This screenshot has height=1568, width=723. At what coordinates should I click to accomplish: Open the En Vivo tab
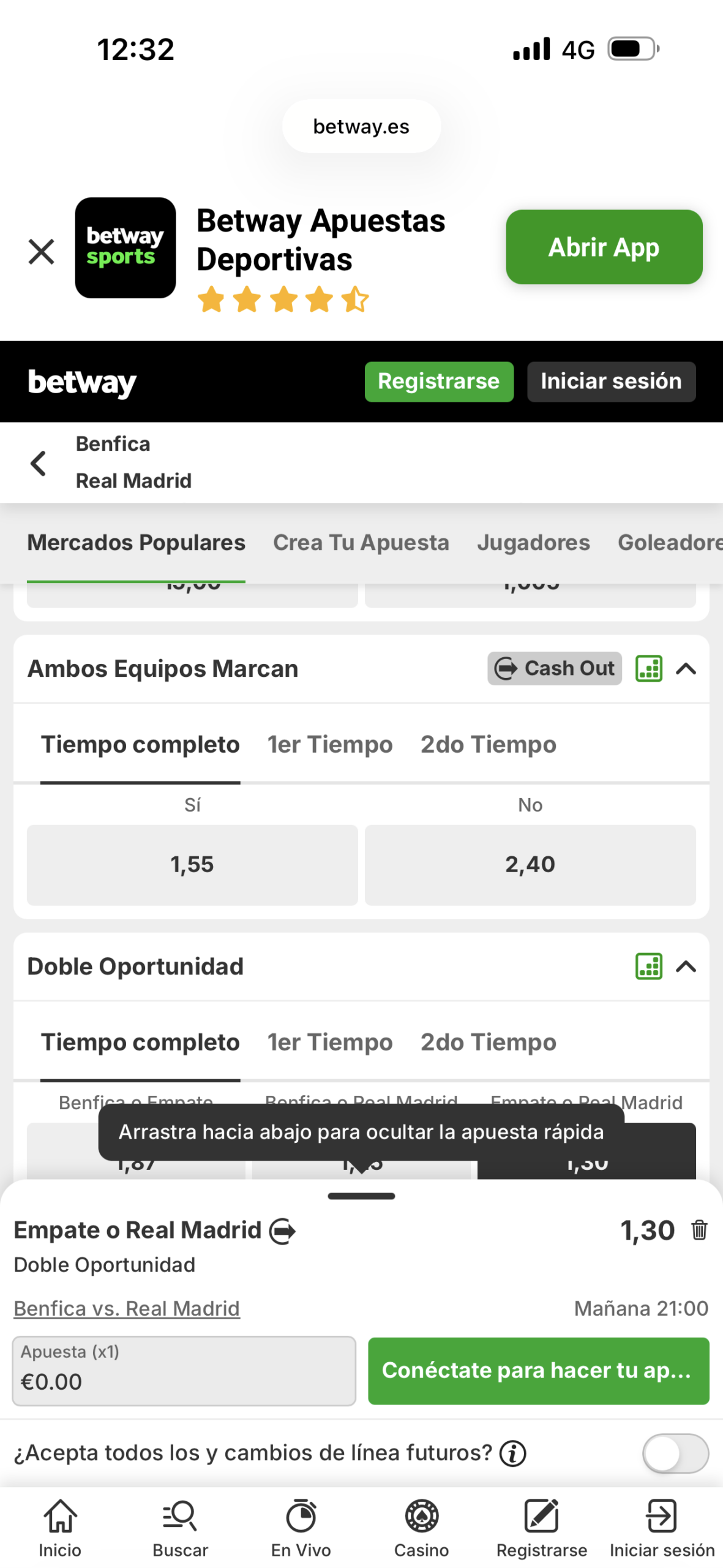301,1526
